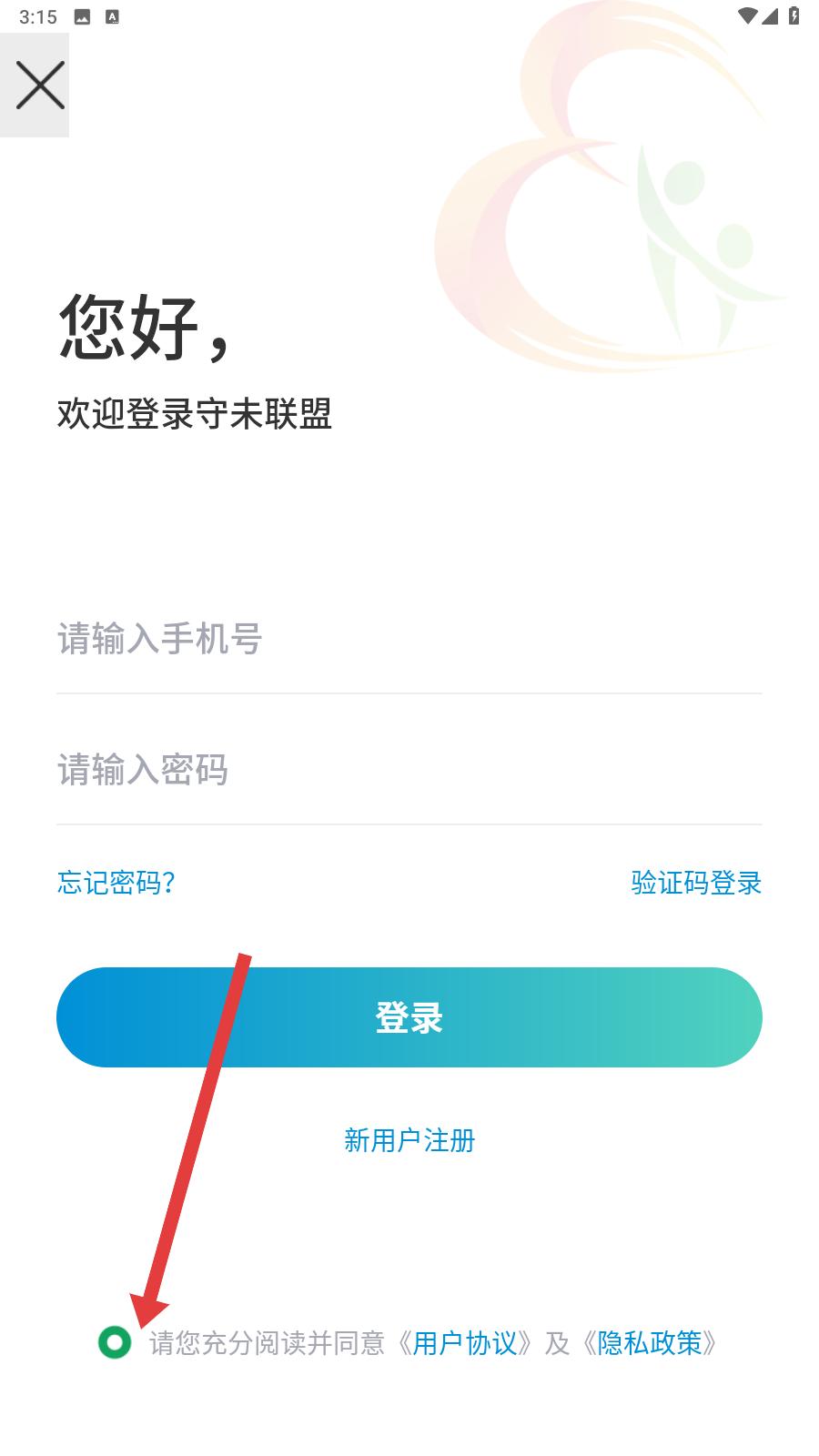
Task: Focus the phone number field
Action: click(408, 639)
